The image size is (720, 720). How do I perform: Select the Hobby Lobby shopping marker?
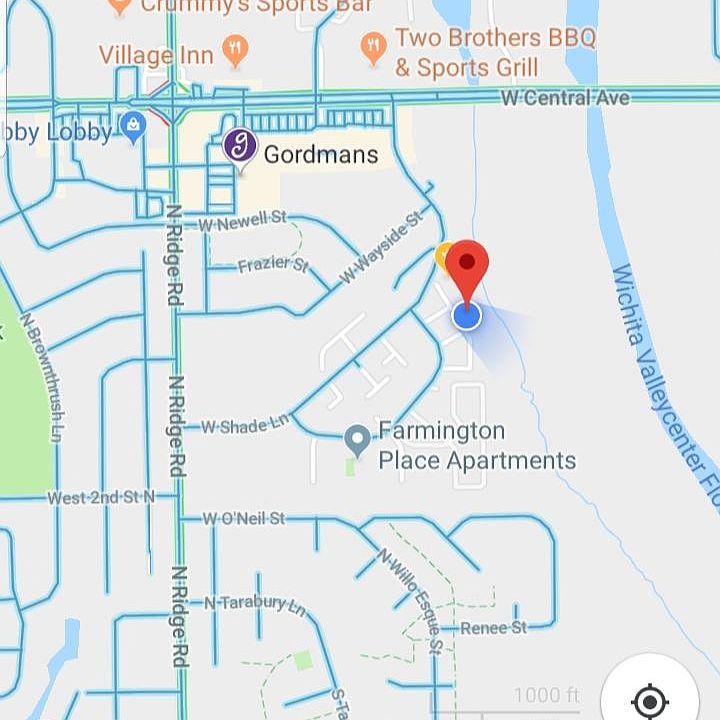(132, 126)
